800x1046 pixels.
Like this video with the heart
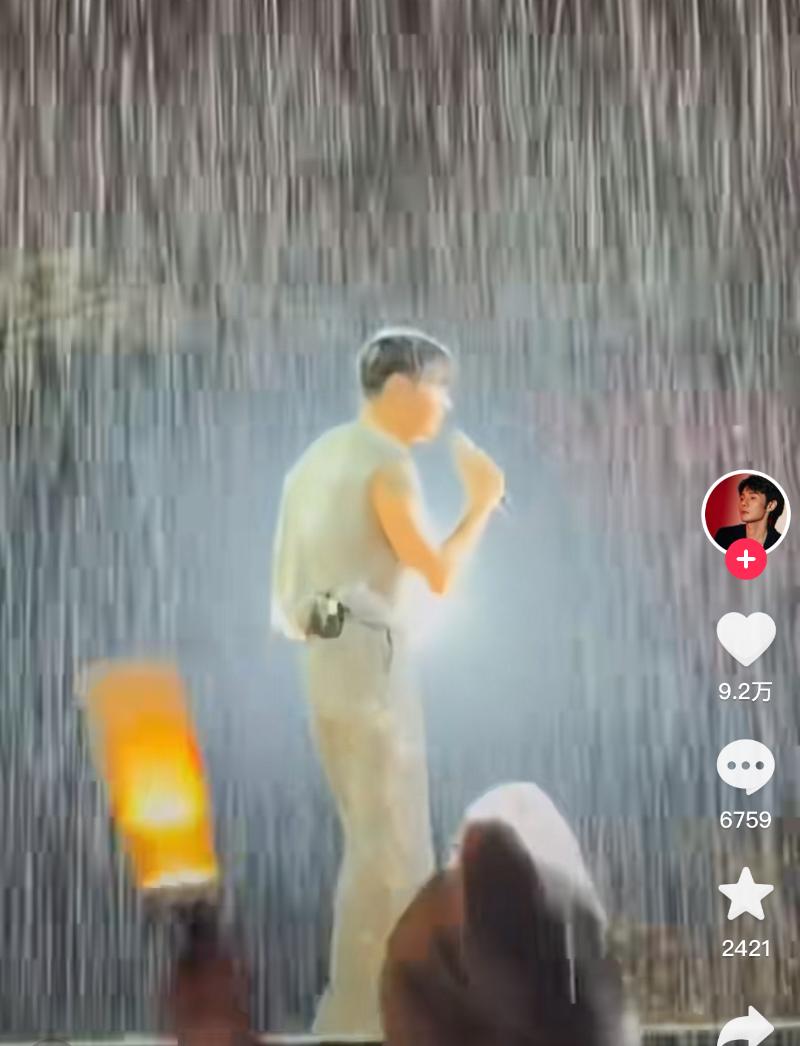[x=746, y=637]
